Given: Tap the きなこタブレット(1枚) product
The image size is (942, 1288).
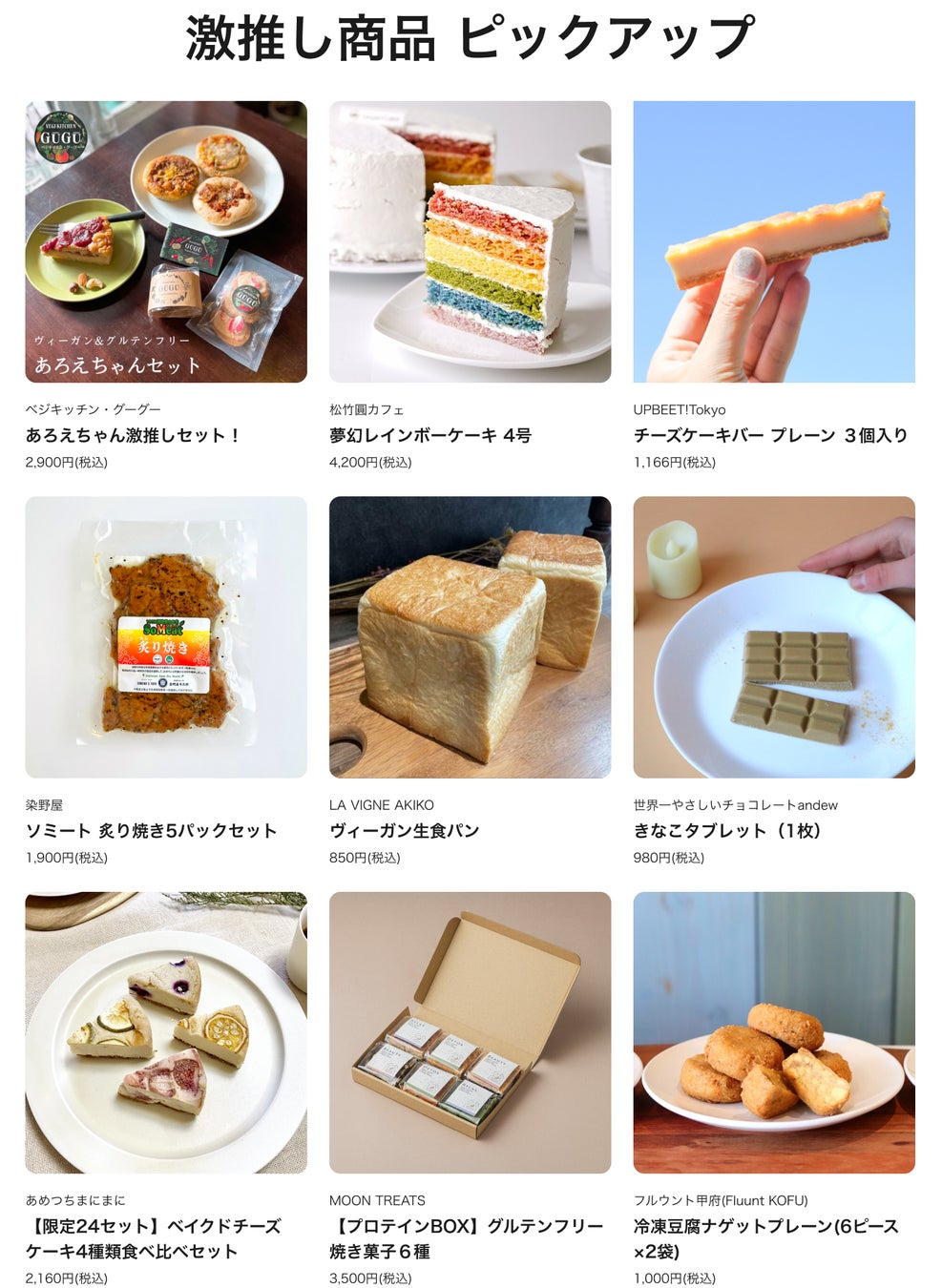Looking at the screenshot, I should click(x=774, y=637).
